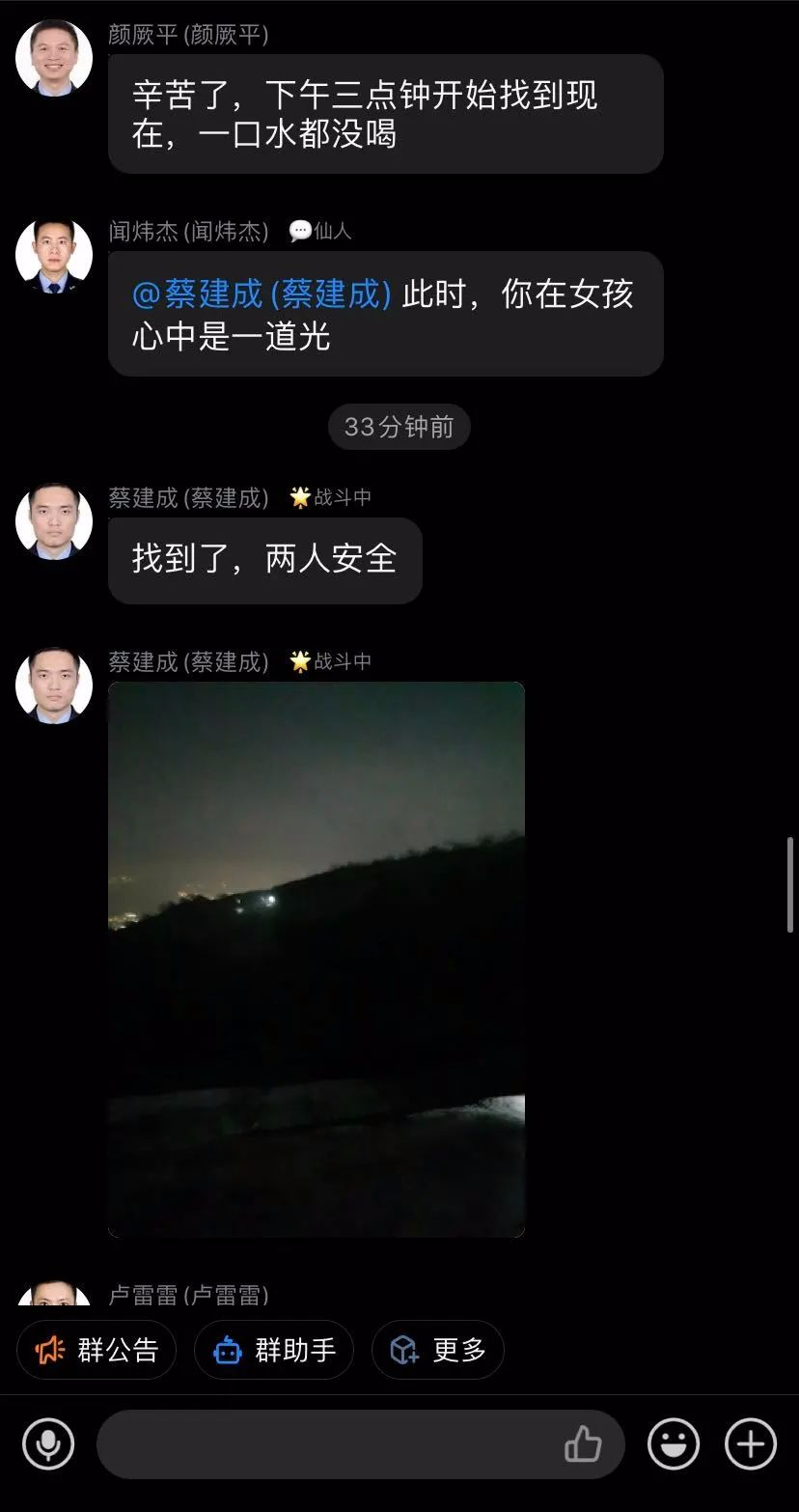The height and width of the screenshot is (1512, 799).
Task: View 闻炜杰's profile avatar
Action: tap(54, 256)
